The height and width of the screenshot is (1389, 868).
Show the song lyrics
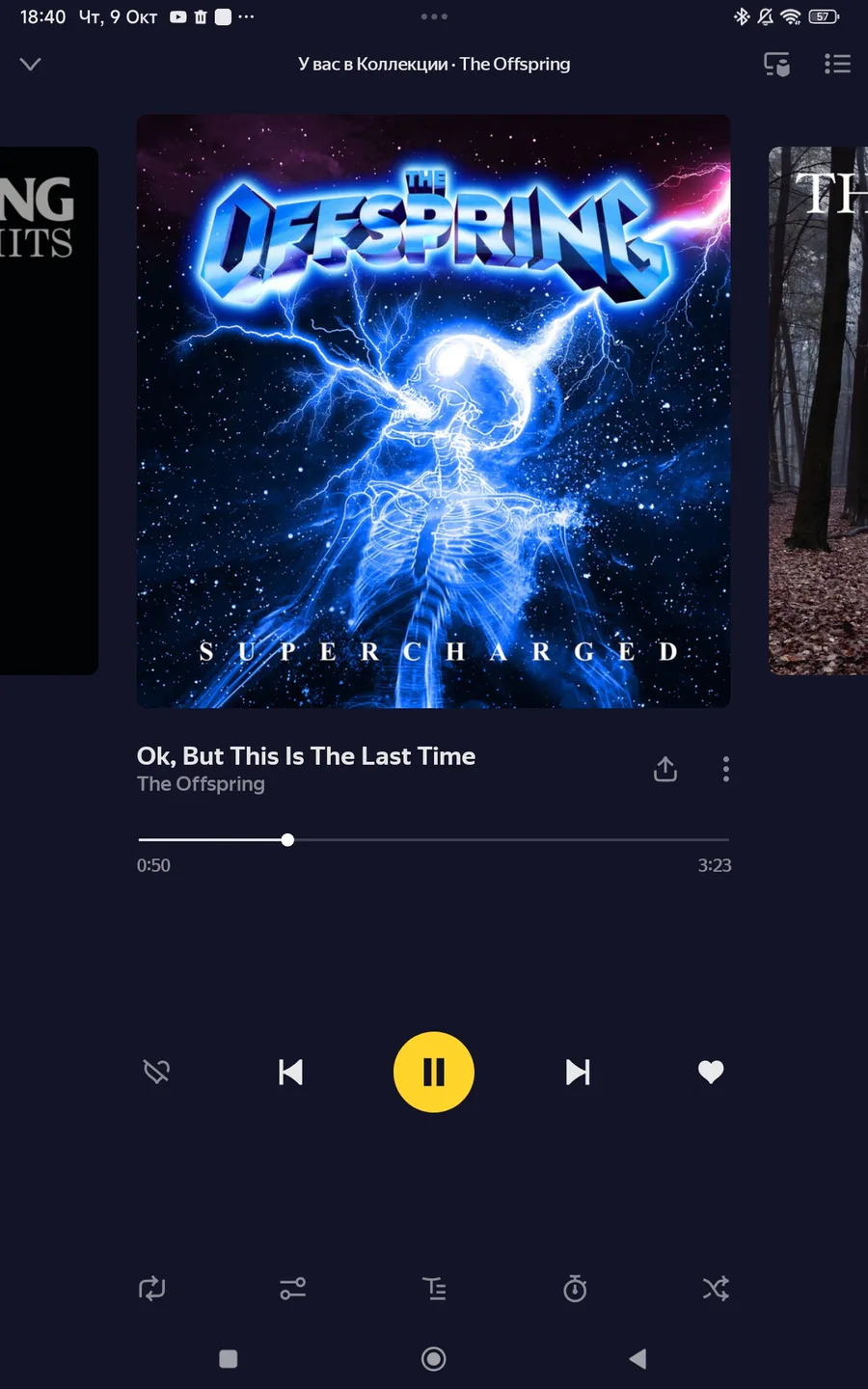pyautogui.click(x=434, y=1289)
